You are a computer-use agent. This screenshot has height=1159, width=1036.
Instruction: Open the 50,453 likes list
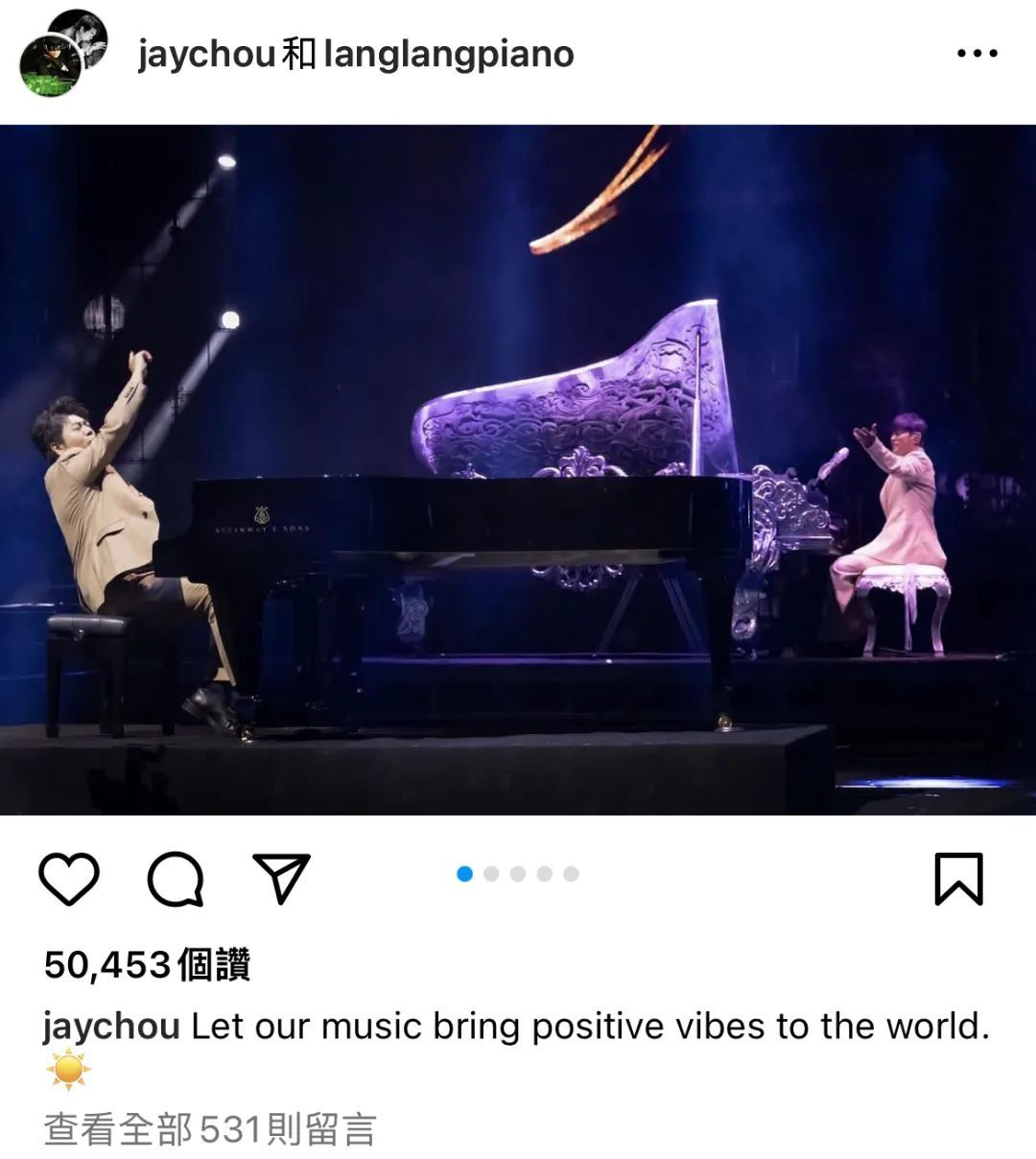tap(147, 965)
